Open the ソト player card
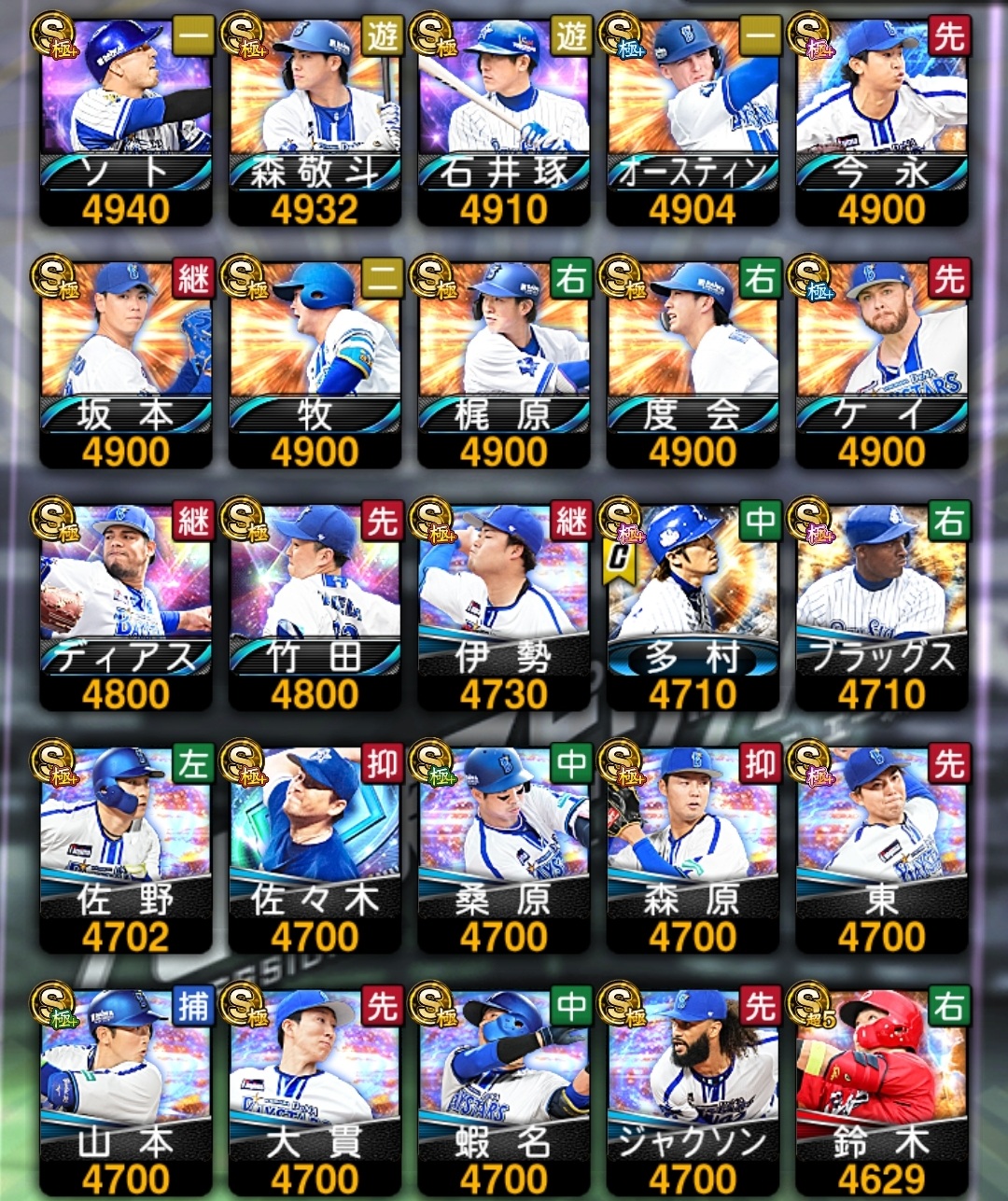Image resolution: width=1008 pixels, height=1201 pixels. [126, 121]
